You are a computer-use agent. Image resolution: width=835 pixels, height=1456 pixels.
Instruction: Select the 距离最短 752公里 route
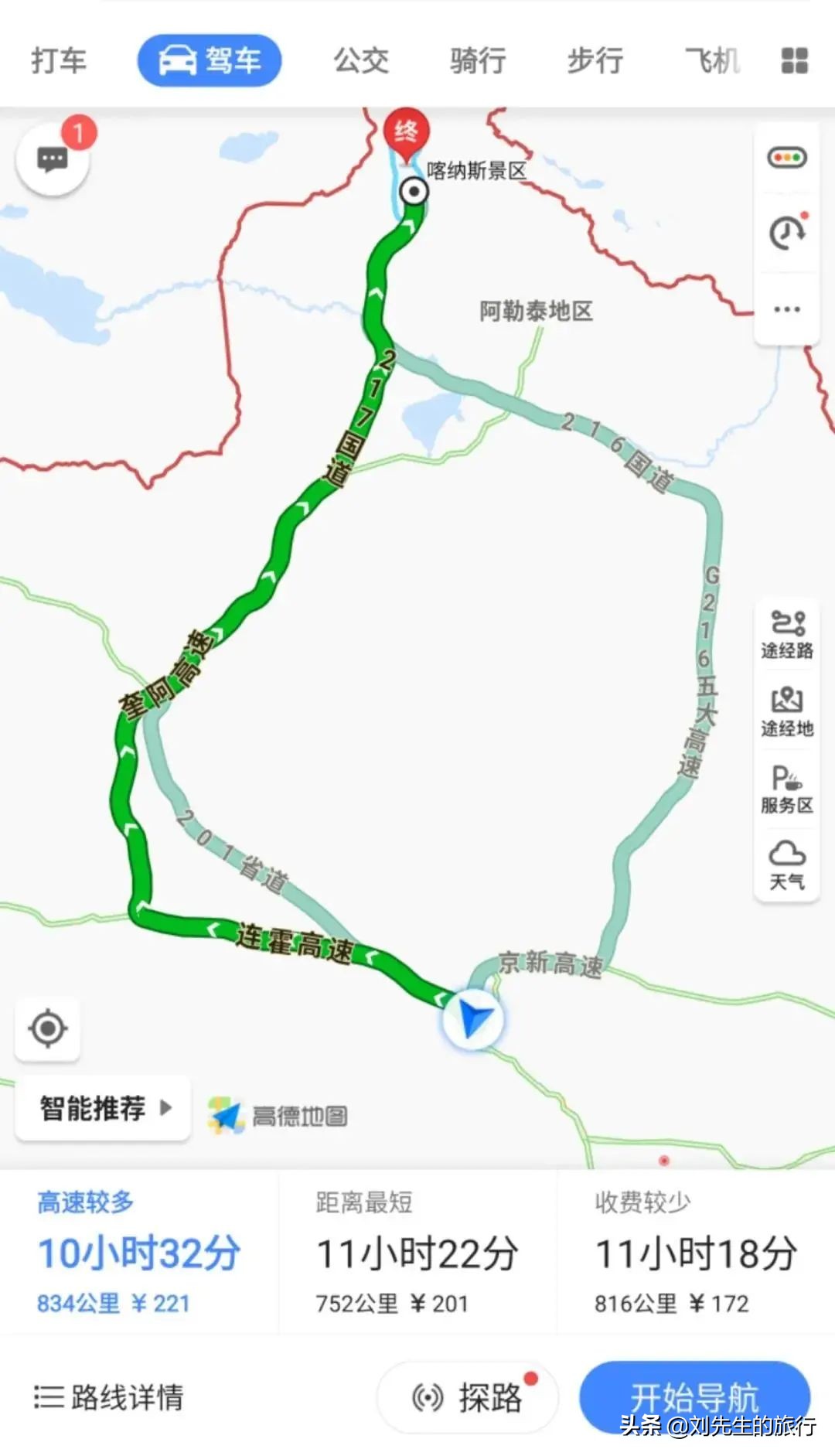pyautogui.click(x=417, y=1253)
